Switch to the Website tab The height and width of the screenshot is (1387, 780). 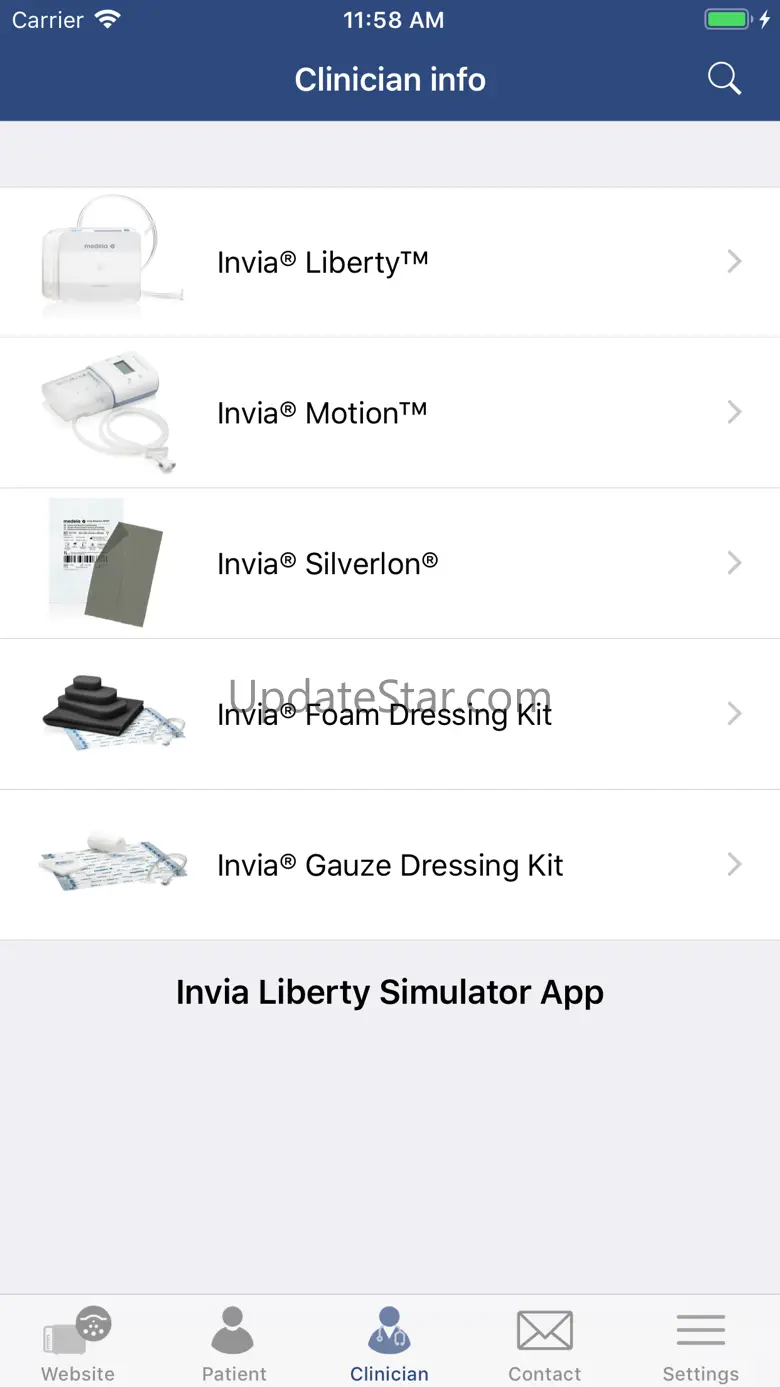[x=78, y=1343]
